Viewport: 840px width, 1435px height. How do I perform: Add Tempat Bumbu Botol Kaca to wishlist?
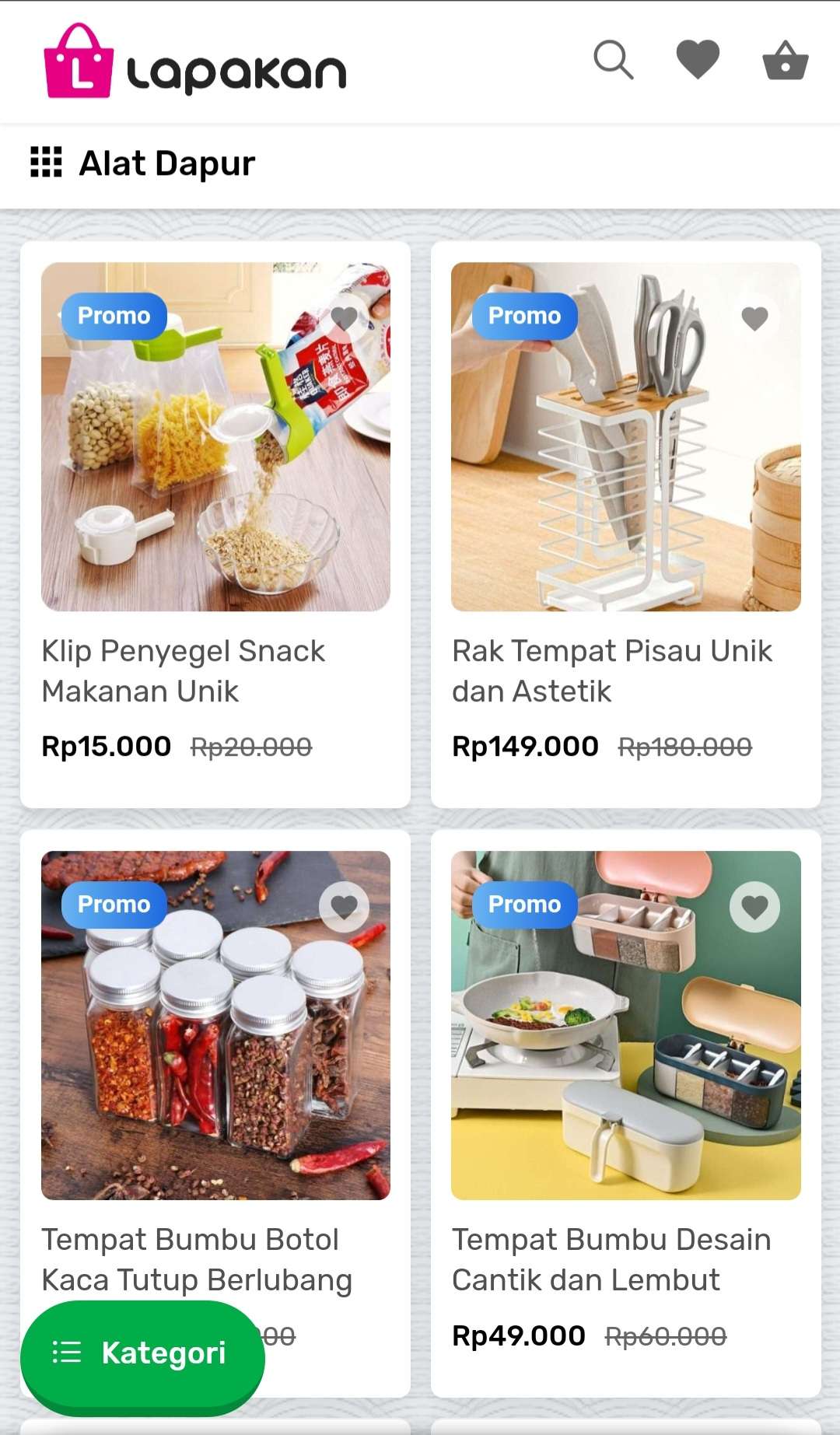tap(345, 906)
